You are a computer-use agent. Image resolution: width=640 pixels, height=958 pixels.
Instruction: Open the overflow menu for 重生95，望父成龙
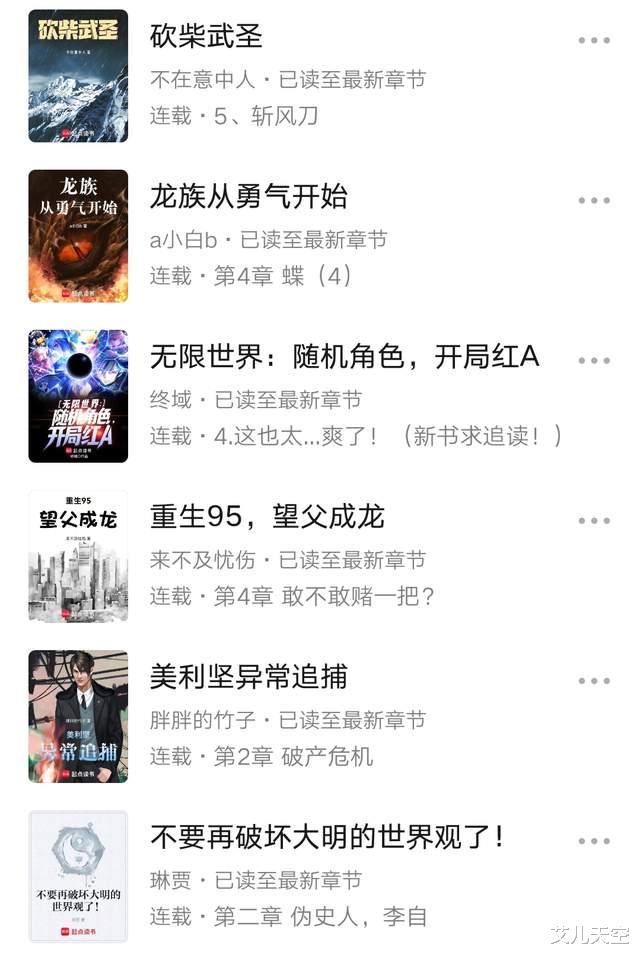click(594, 521)
